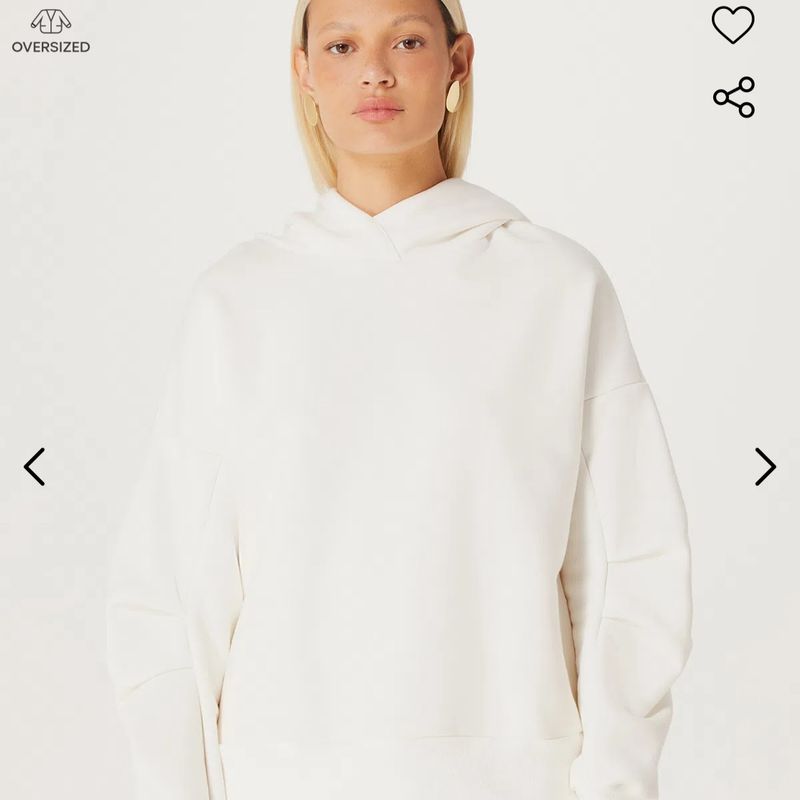Add this hoodie to favorites

733,24
